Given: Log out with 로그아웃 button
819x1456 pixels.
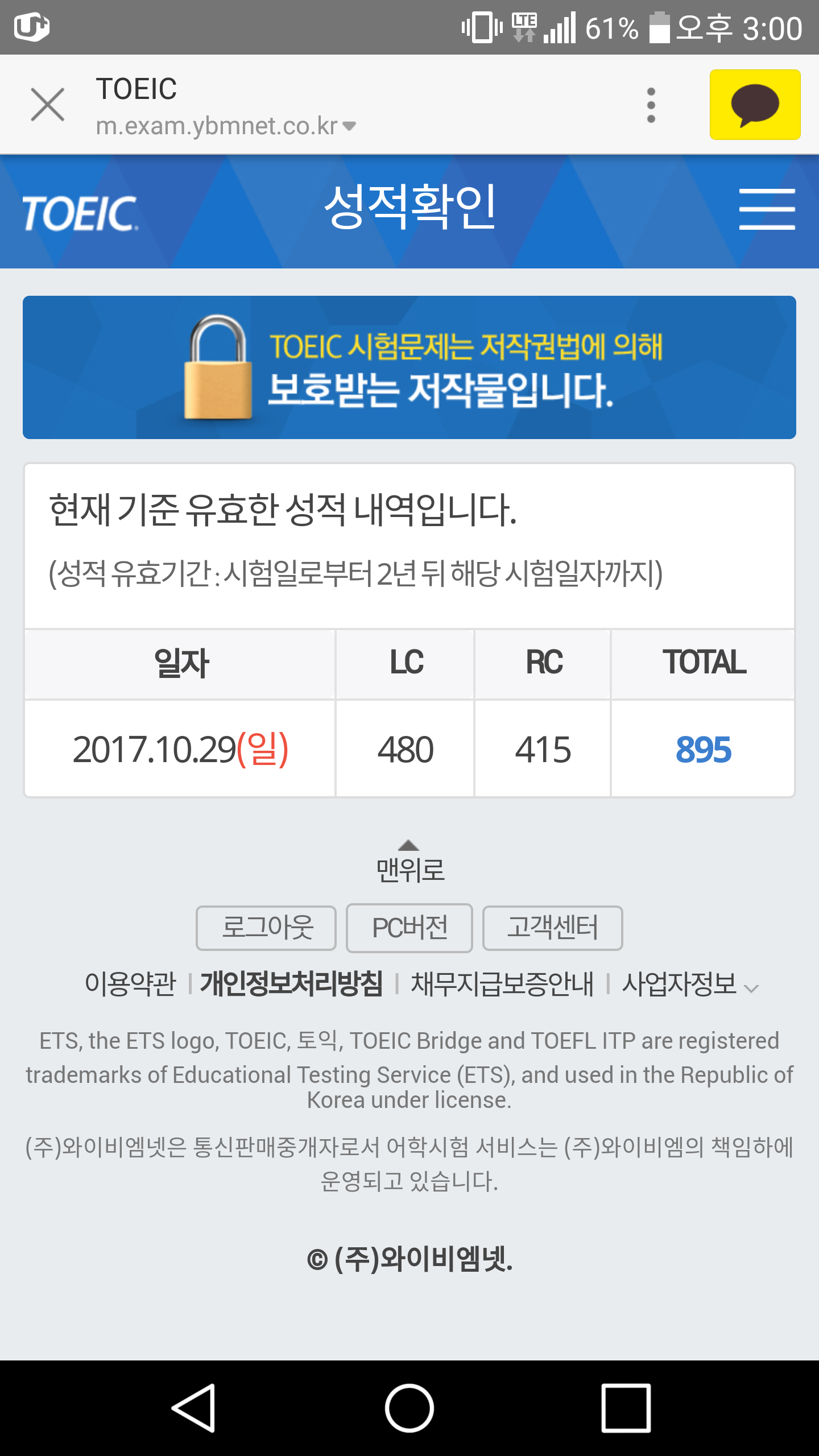Looking at the screenshot, I should [266, 928].
